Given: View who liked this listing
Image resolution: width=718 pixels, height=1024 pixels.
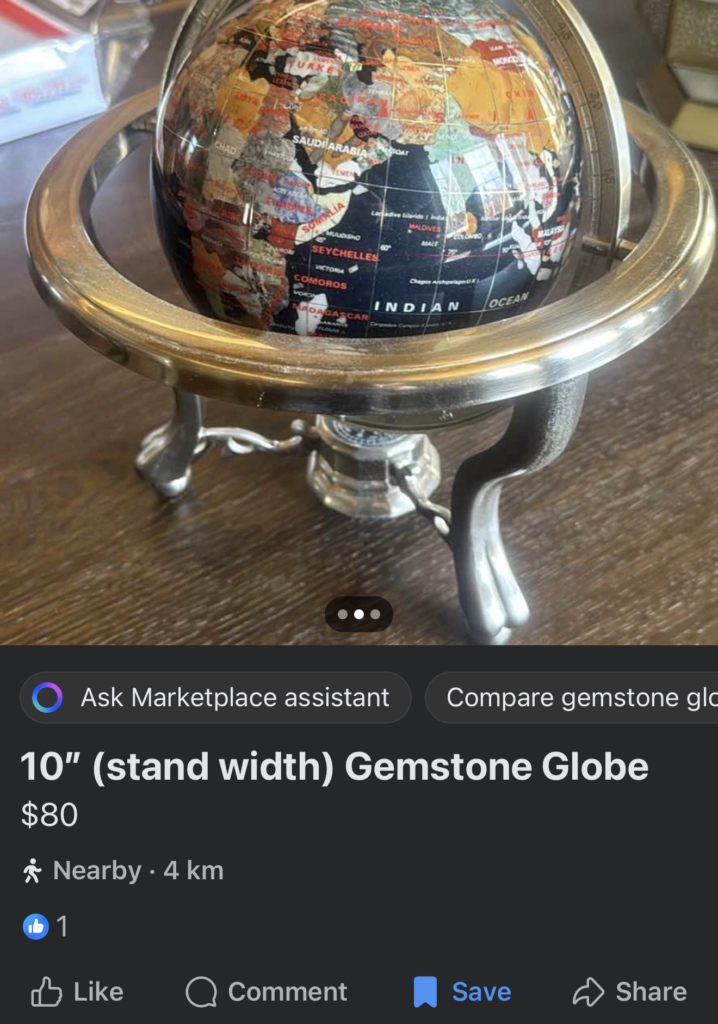Looking at the screenshot, I should [45, 927].
